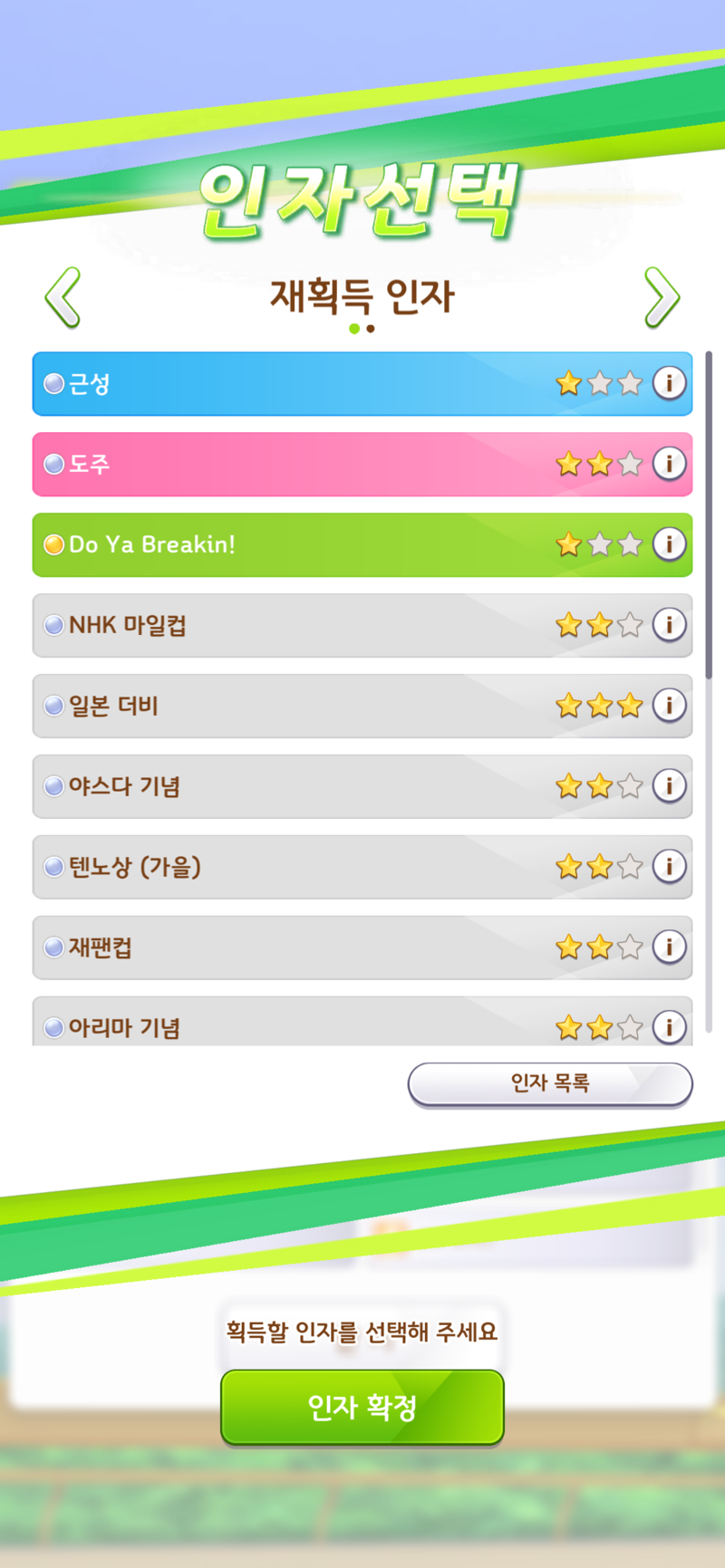Select the 재팬컵 factor
Viewport: 725px width, 1568px height.
point(290,948)
